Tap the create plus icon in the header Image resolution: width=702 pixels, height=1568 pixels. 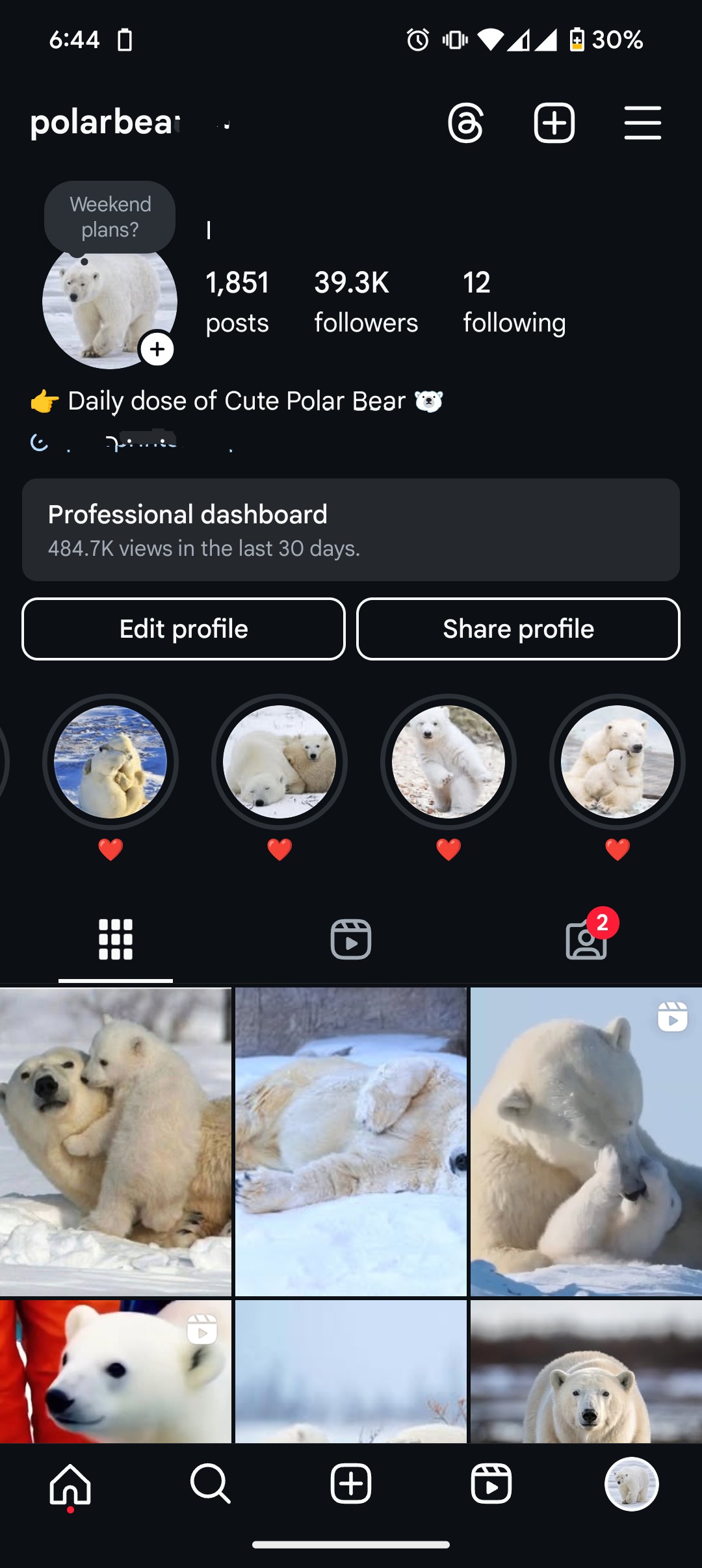[x=554, y=122]
